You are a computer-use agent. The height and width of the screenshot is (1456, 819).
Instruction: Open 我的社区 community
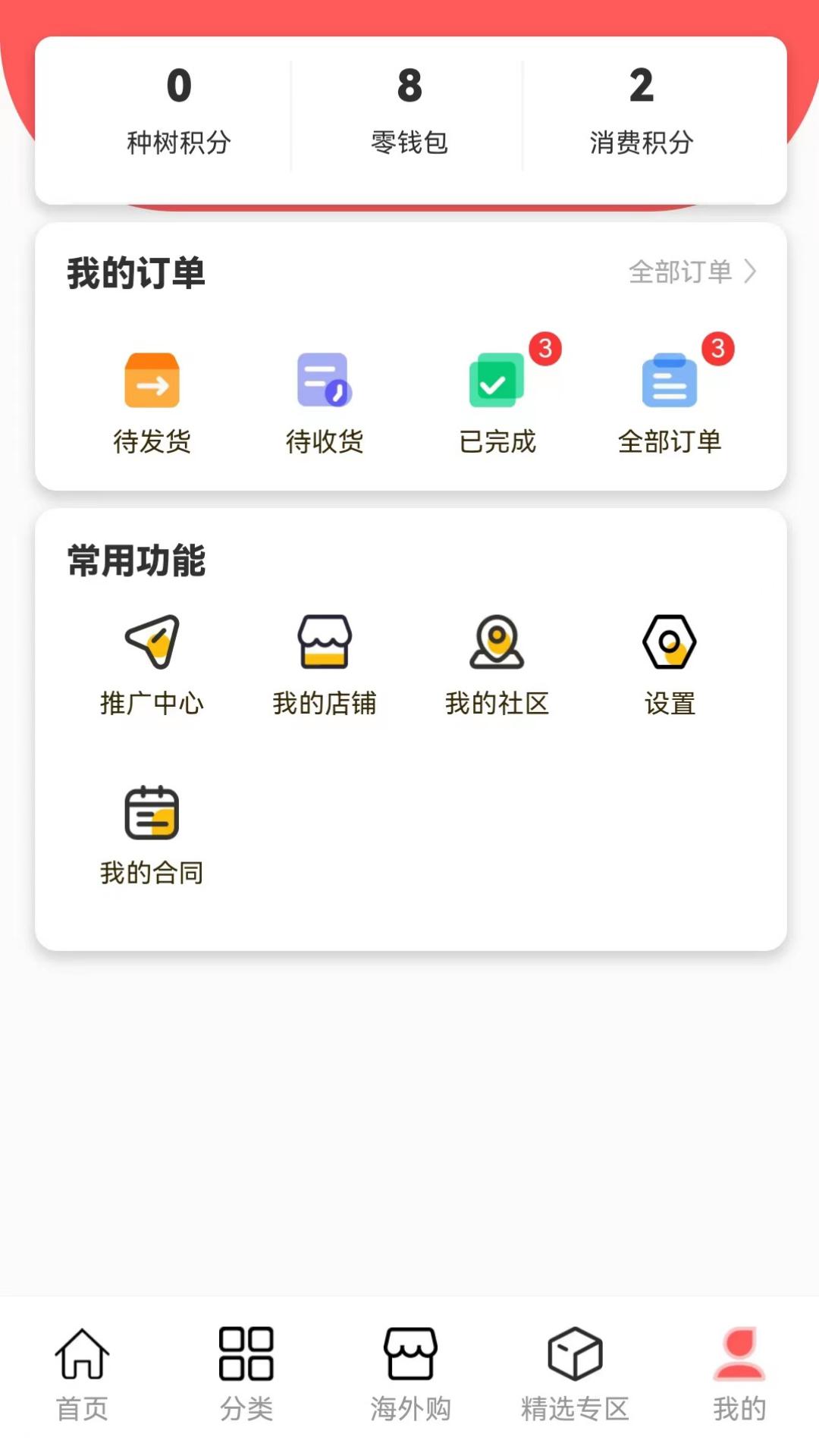point(497,665)
